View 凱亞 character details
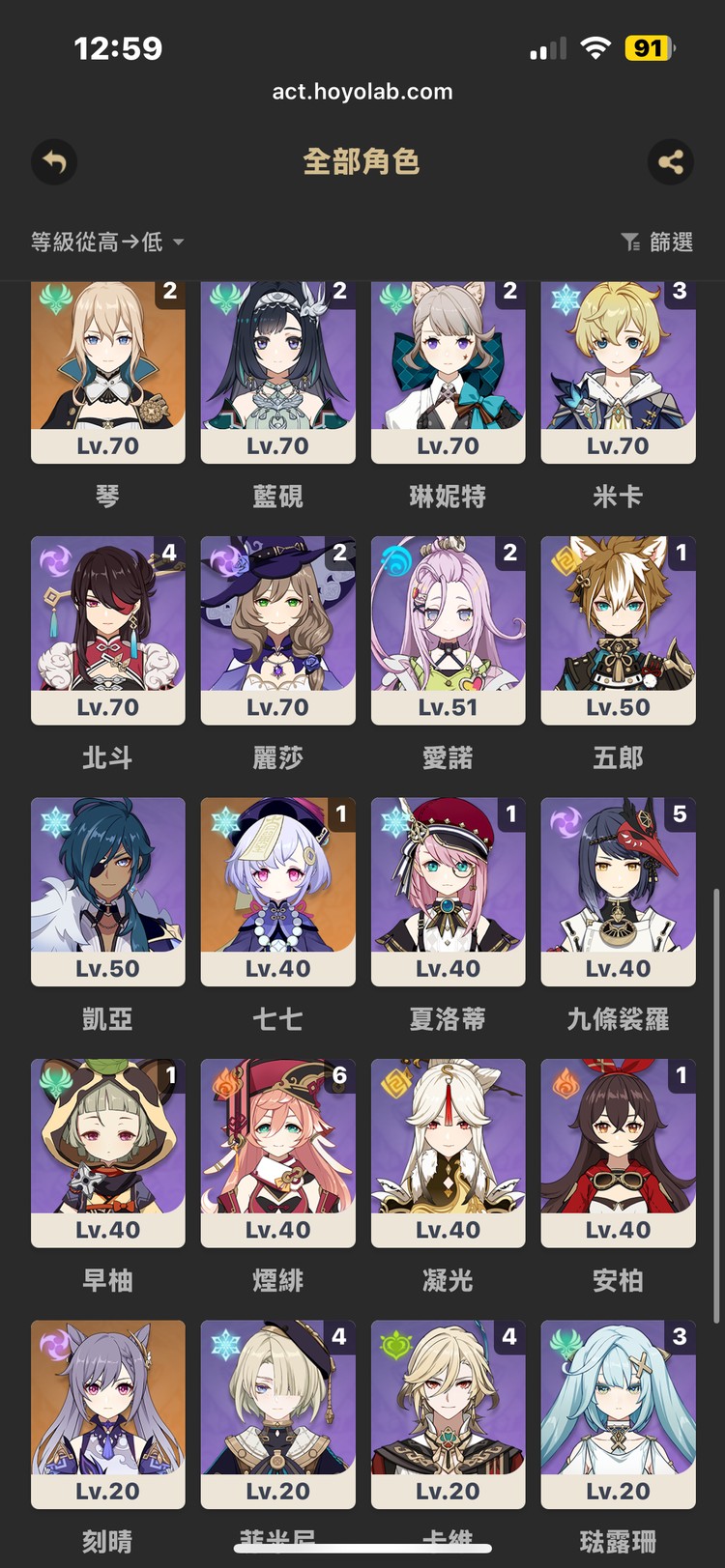 pyautogui.click(x=107, y=891)
